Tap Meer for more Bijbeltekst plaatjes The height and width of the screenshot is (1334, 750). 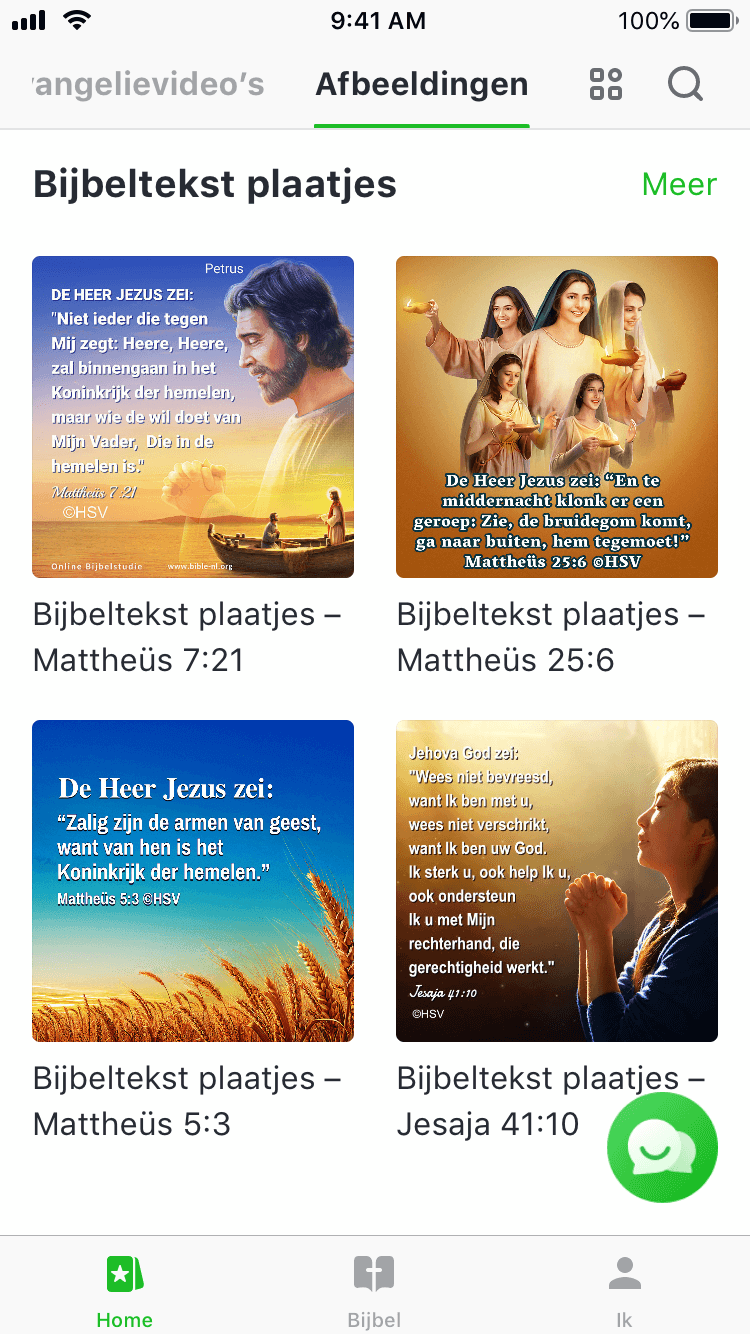(679, 184)
